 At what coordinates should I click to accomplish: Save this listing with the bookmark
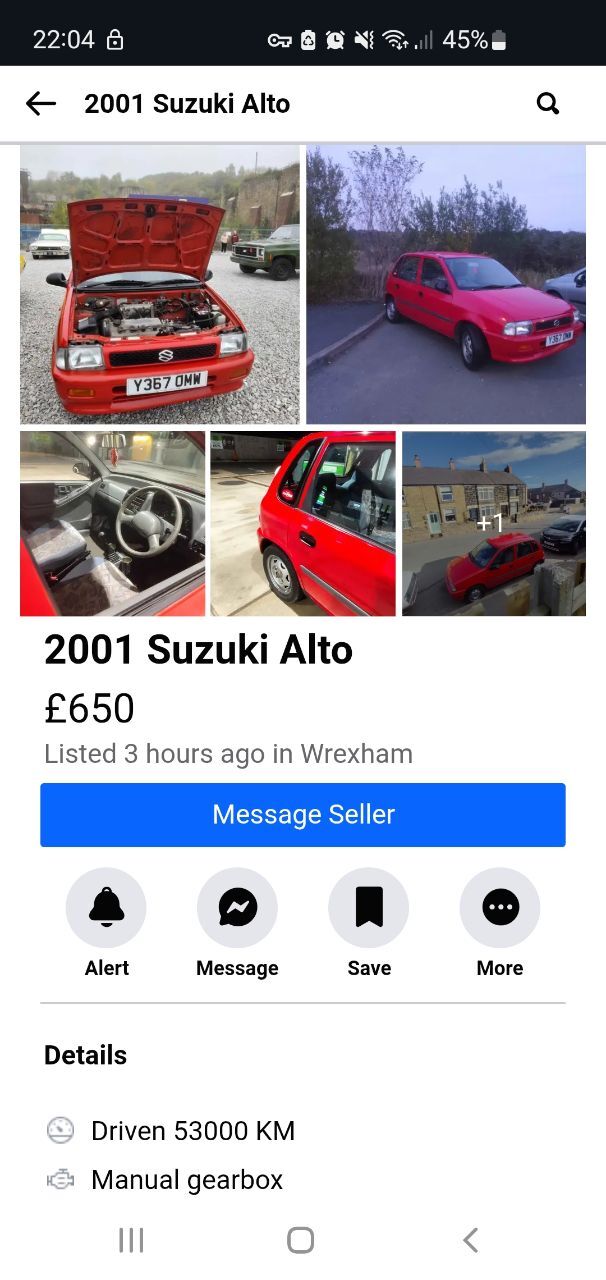coord(369,908)
